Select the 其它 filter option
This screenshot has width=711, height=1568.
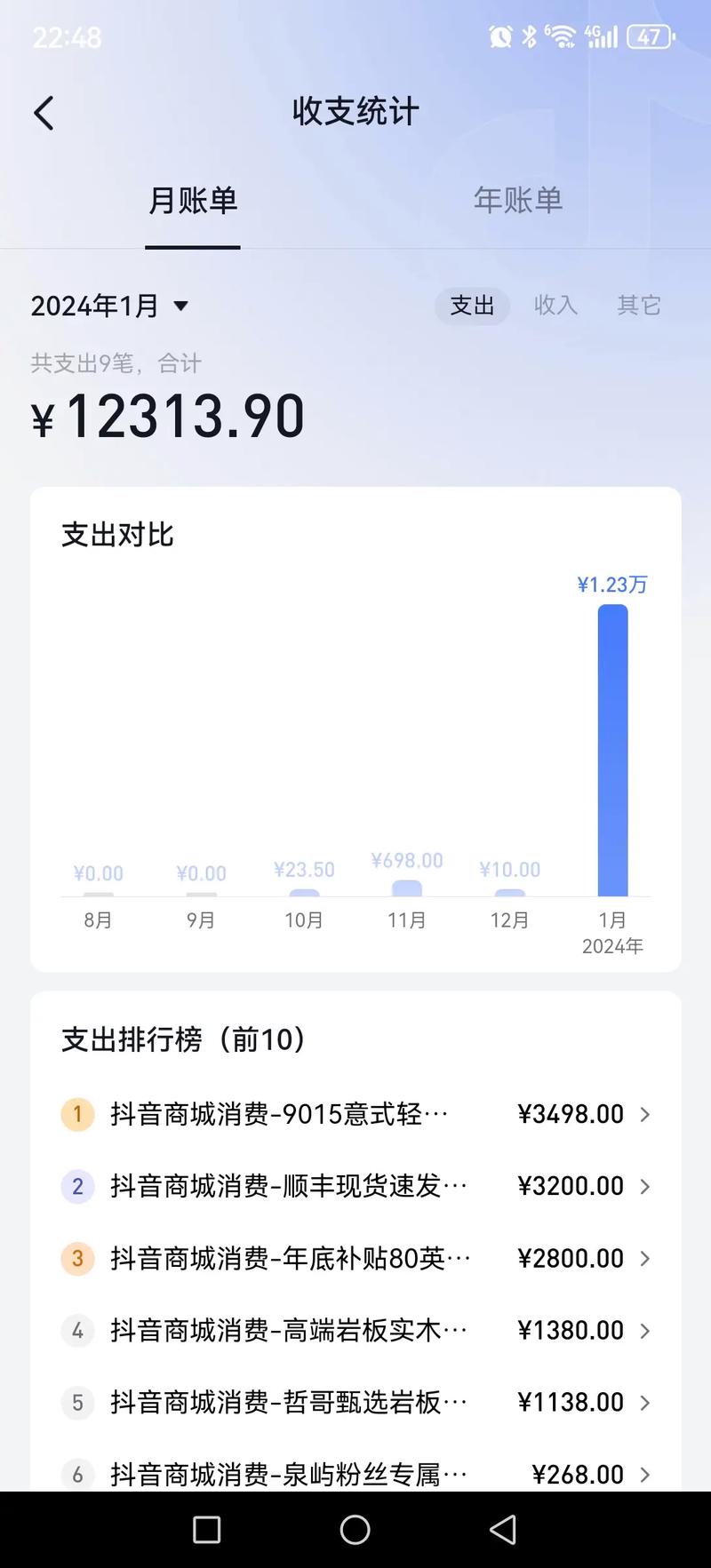(638, 306)
